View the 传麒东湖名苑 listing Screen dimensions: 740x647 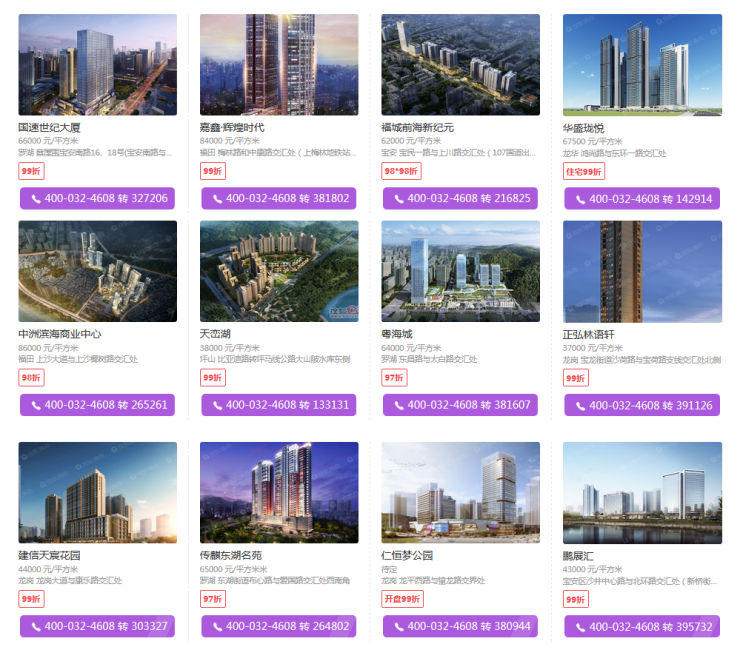pos(279,492)
